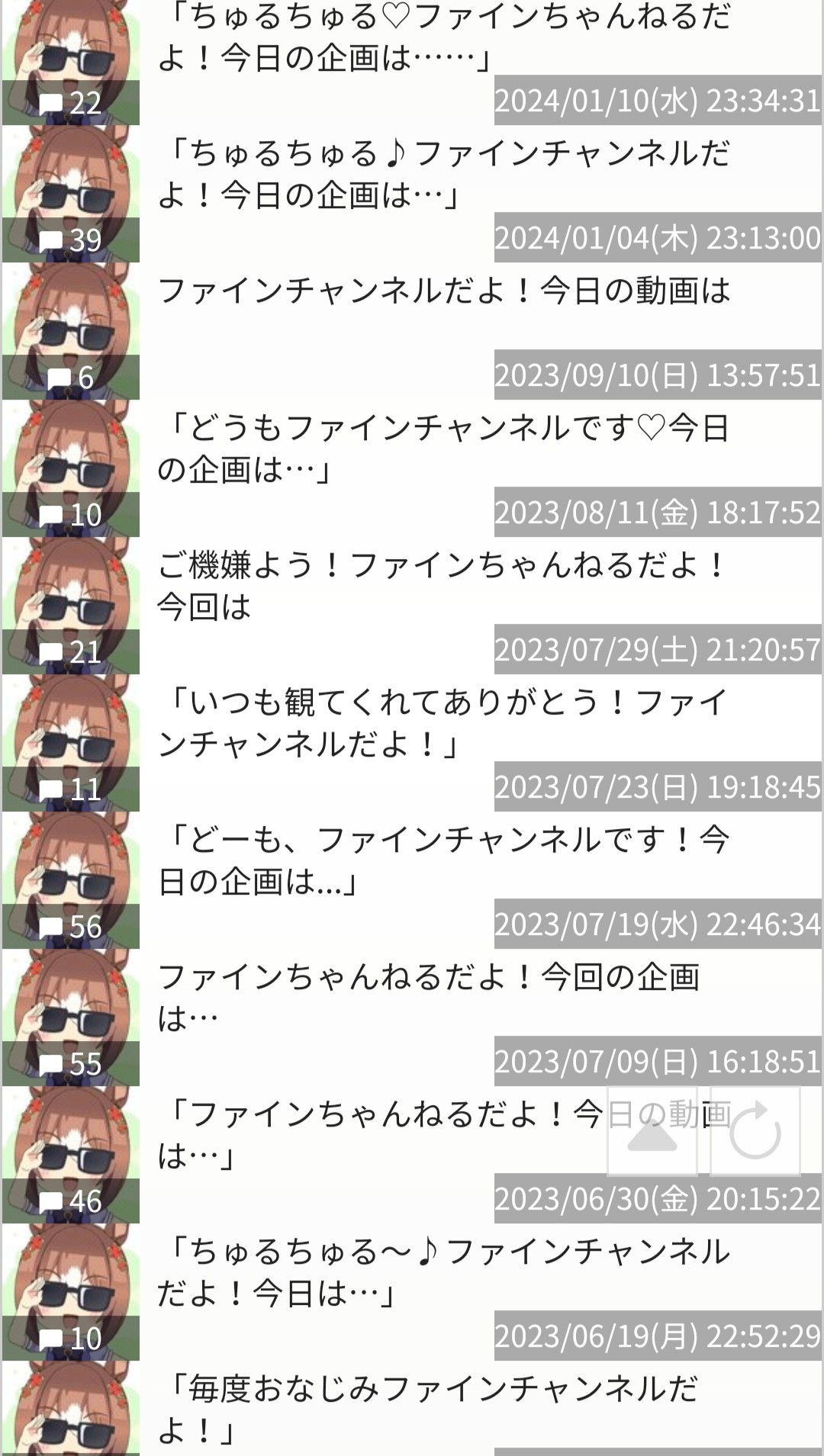Open thread「どうもファインチャンネルです♡今日の企画は…」

[x=443, y=448]
